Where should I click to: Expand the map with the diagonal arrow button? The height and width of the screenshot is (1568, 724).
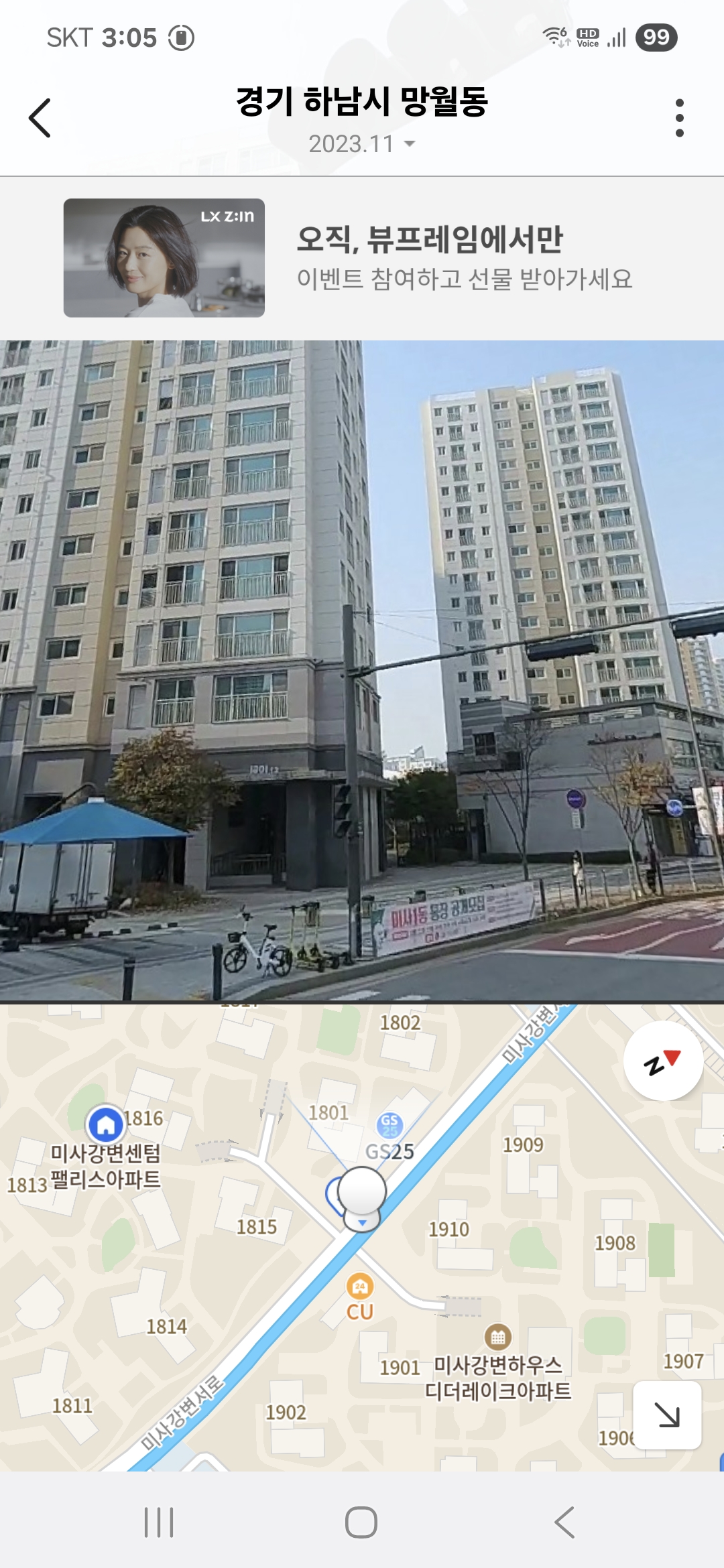coord(667,1415)
